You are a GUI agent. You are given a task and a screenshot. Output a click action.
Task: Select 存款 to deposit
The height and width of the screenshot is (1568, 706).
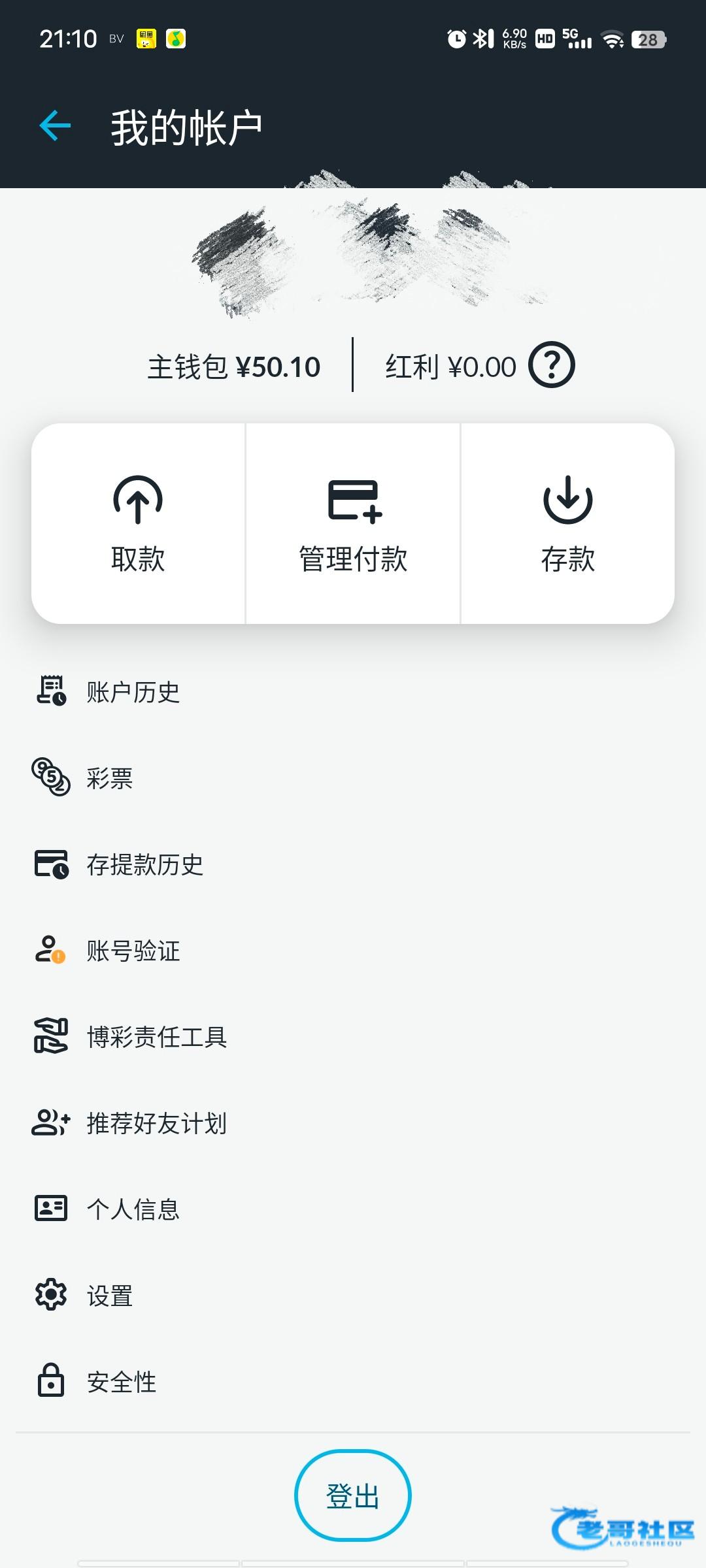(x=567, y=524)
